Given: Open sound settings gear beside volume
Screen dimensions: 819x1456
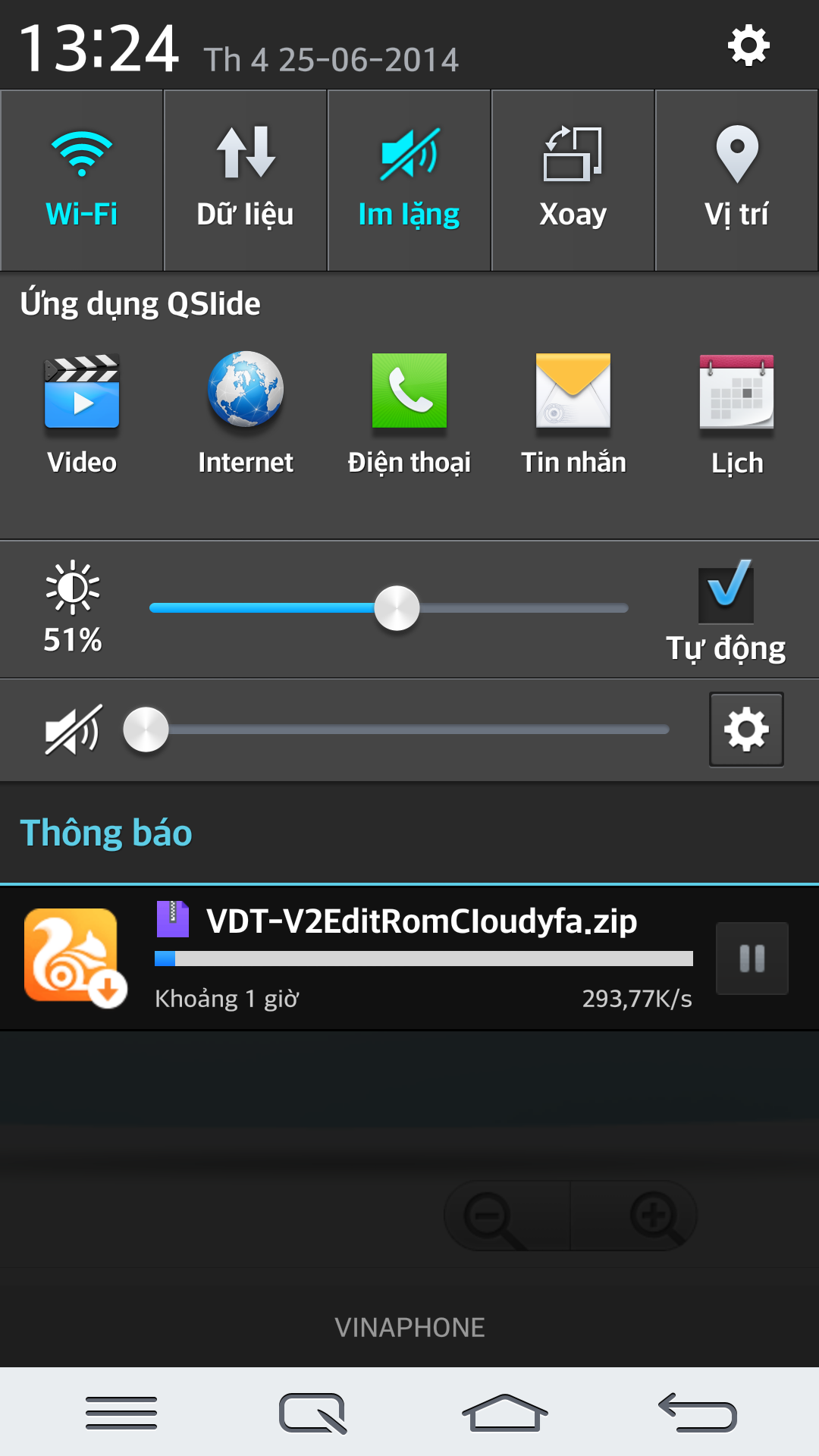Looking at the screenshot, I should coord(746,730).
